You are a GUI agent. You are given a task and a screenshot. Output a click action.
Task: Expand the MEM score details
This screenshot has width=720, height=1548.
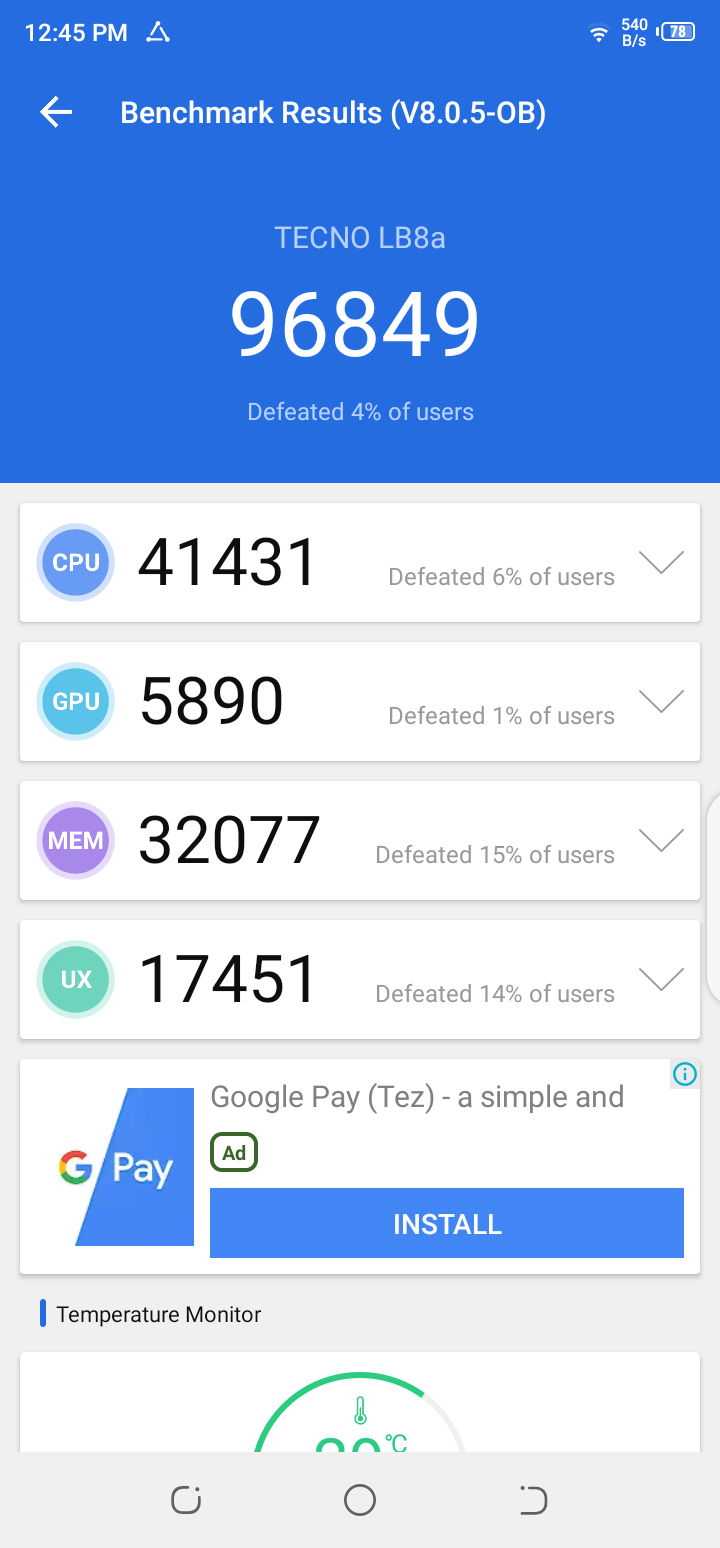661,840
